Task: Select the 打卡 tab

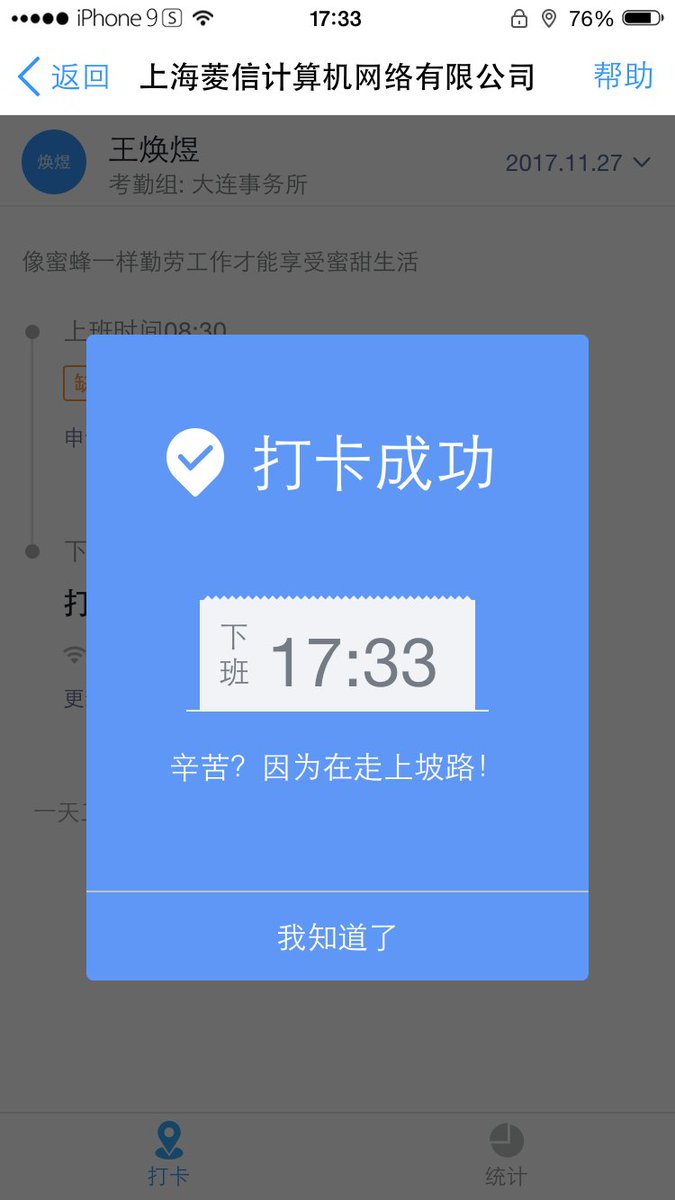Action: (x=168, y=1156)
